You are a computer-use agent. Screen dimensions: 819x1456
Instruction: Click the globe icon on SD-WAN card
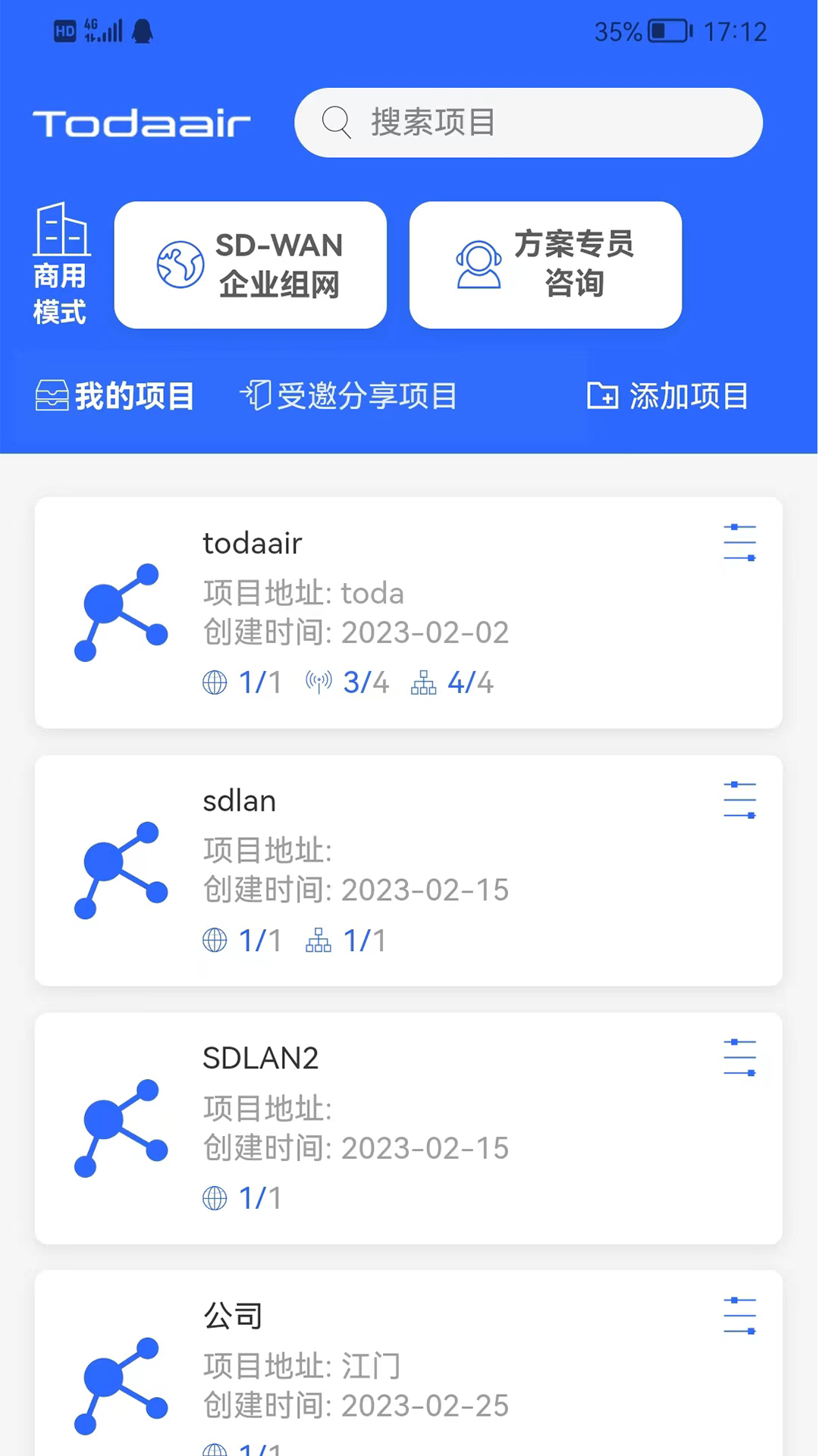180,264
